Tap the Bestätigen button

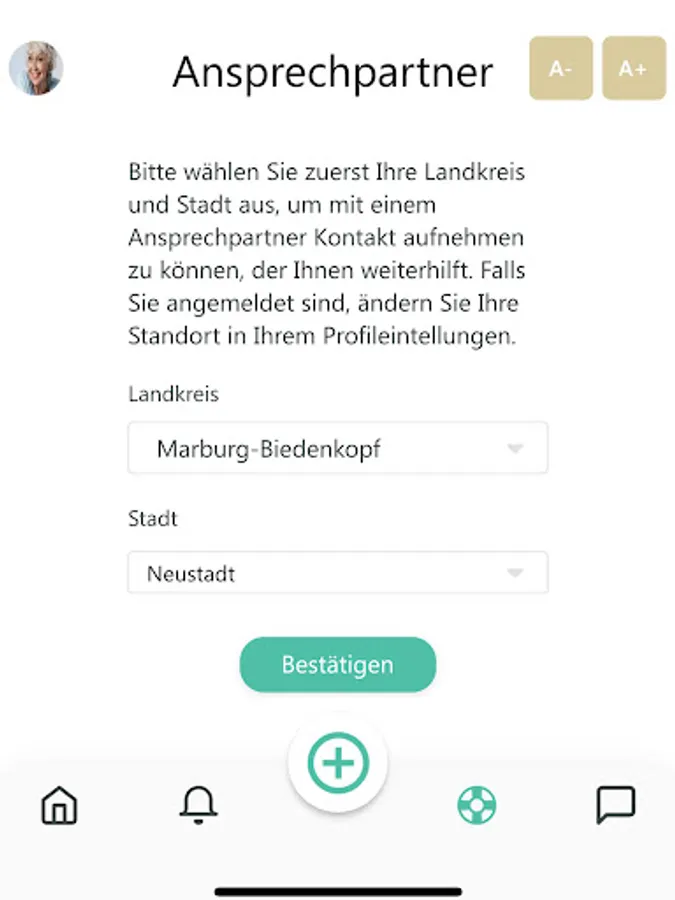[x=337, y=665]
